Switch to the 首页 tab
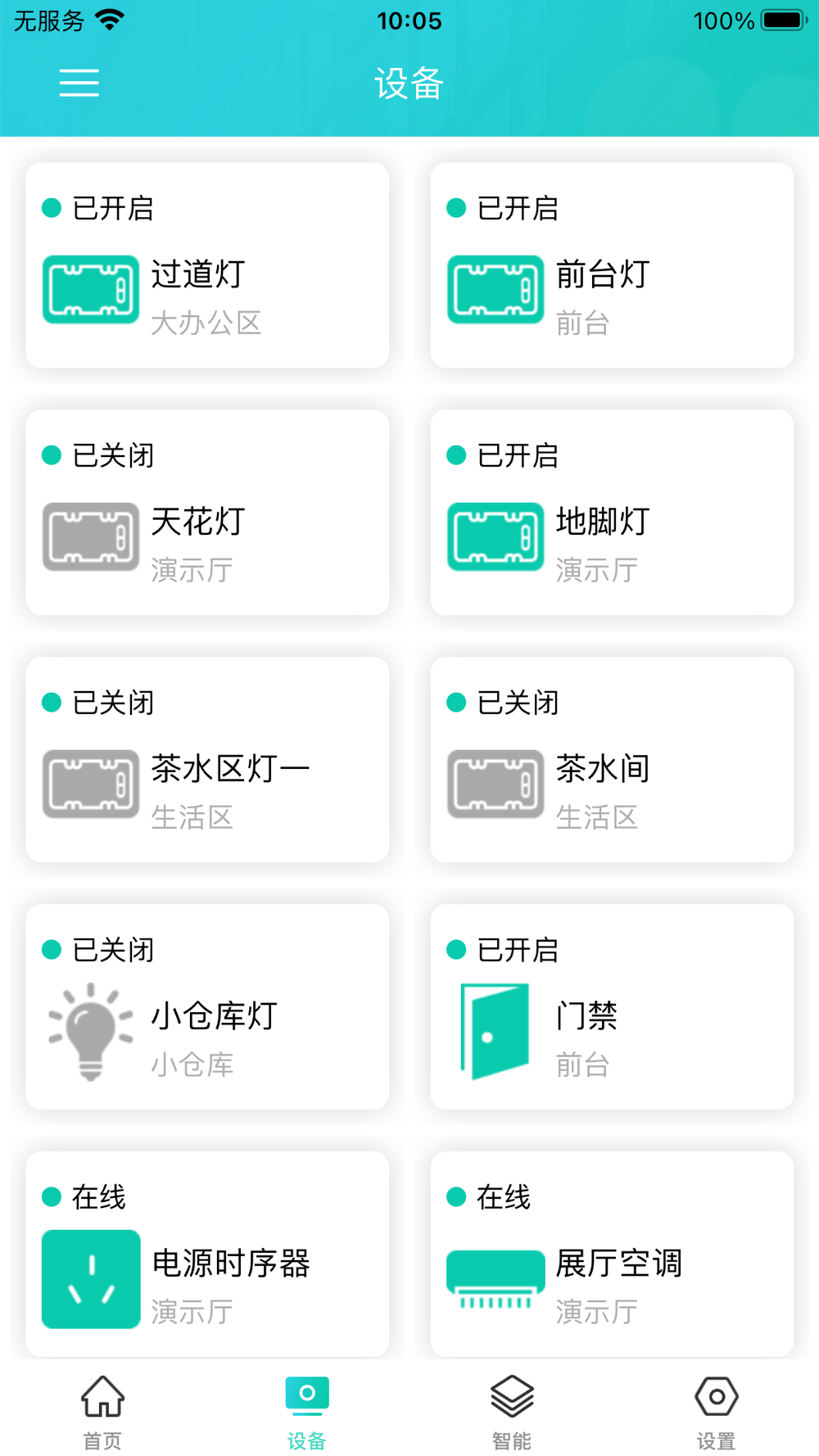819x1456 pixels. coord(102,1410)
